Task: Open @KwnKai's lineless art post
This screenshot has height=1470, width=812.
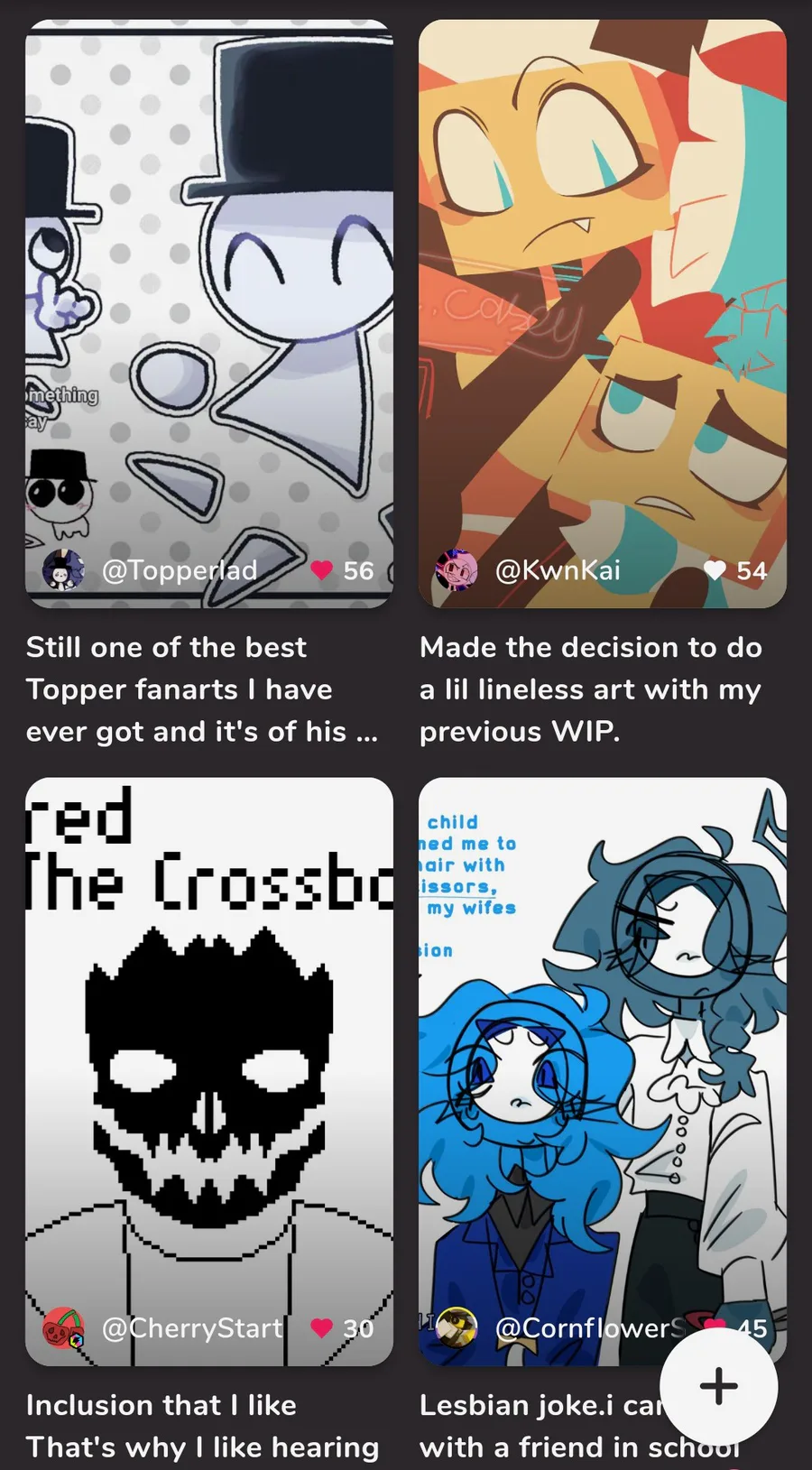Action: (603, 314)
